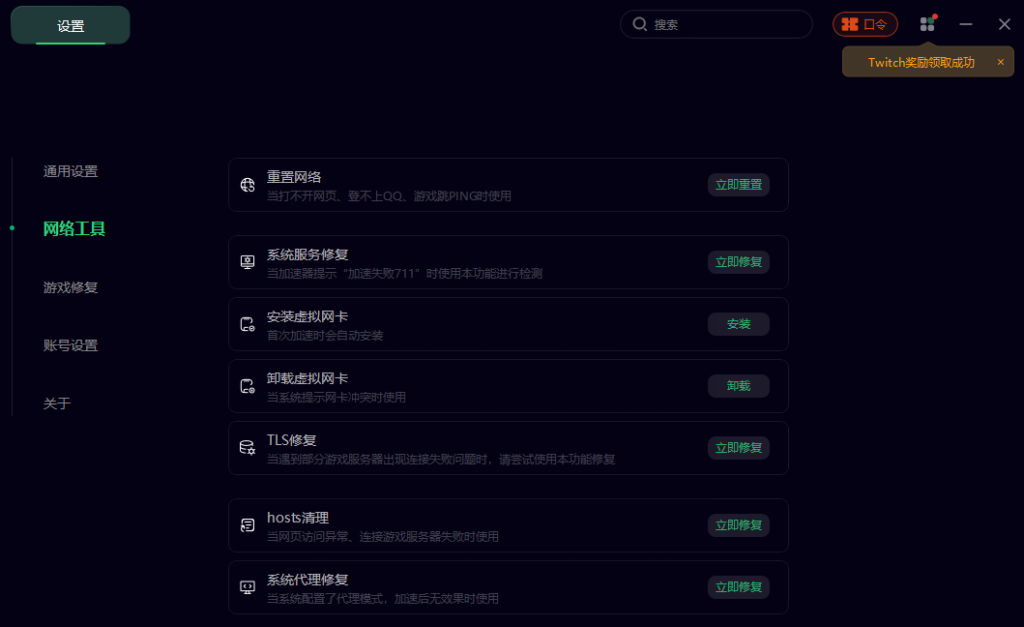Tap 立即修复 for 系统服务修复

[738, 262]
